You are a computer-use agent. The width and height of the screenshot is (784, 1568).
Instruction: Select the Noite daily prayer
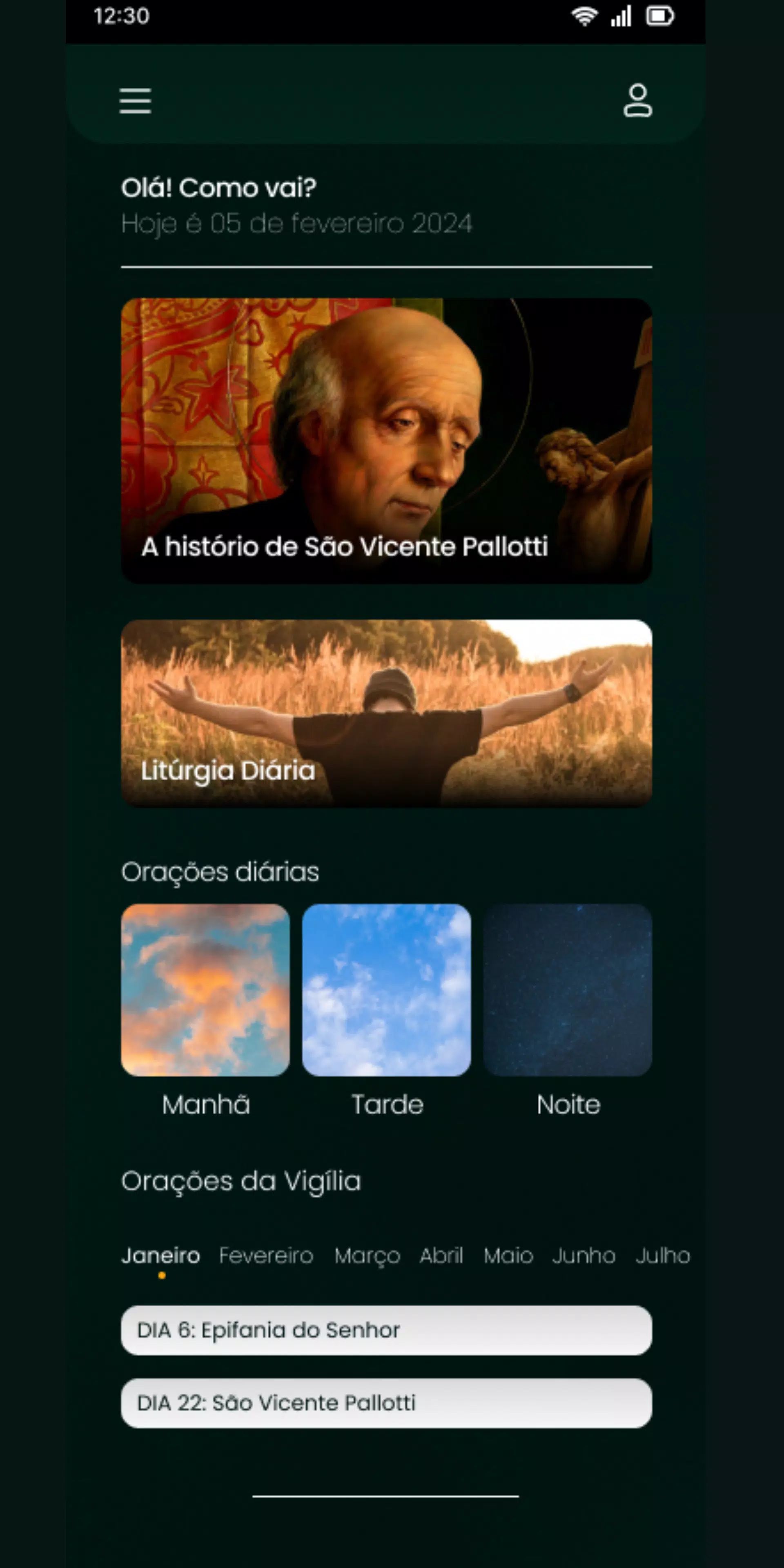(567, 990)
